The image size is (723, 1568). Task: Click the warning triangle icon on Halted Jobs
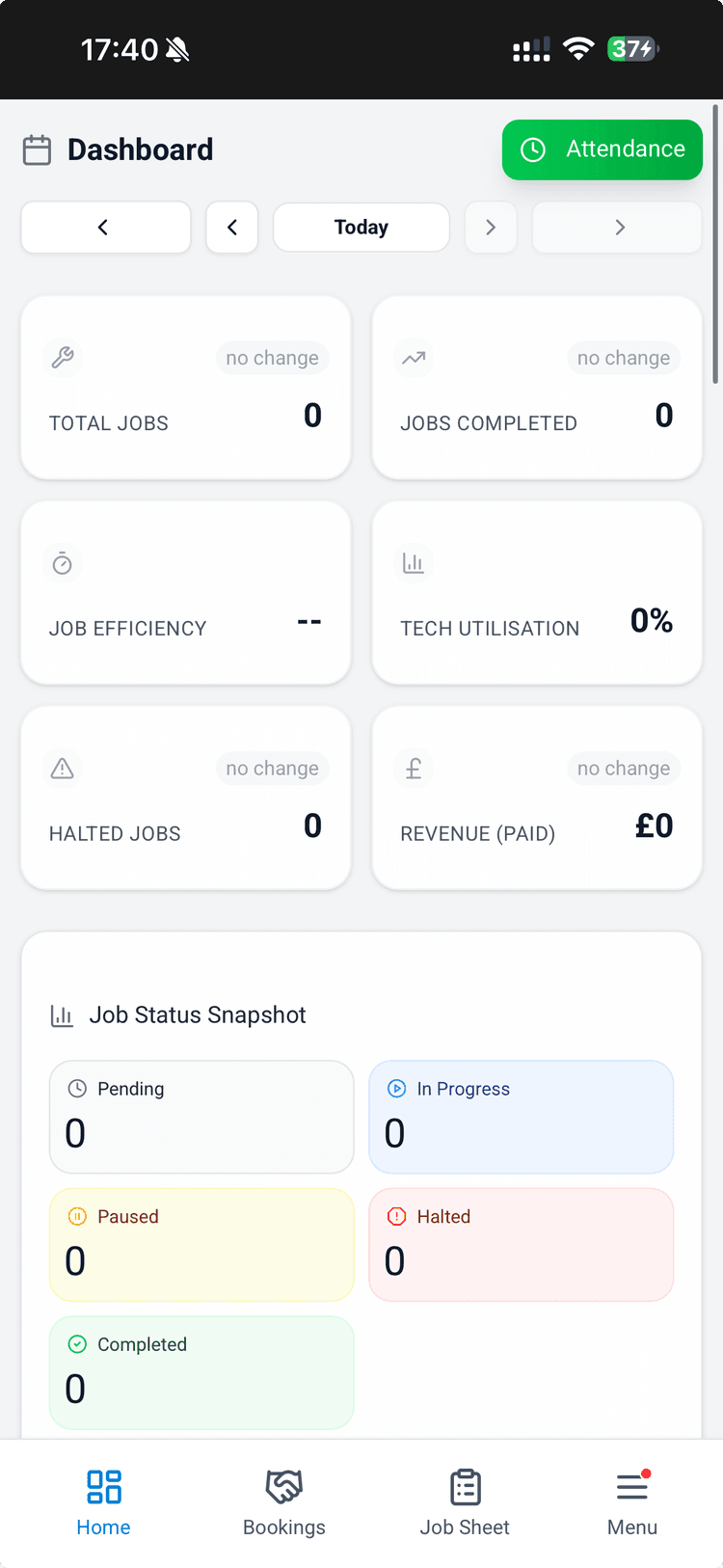(63, 769)
